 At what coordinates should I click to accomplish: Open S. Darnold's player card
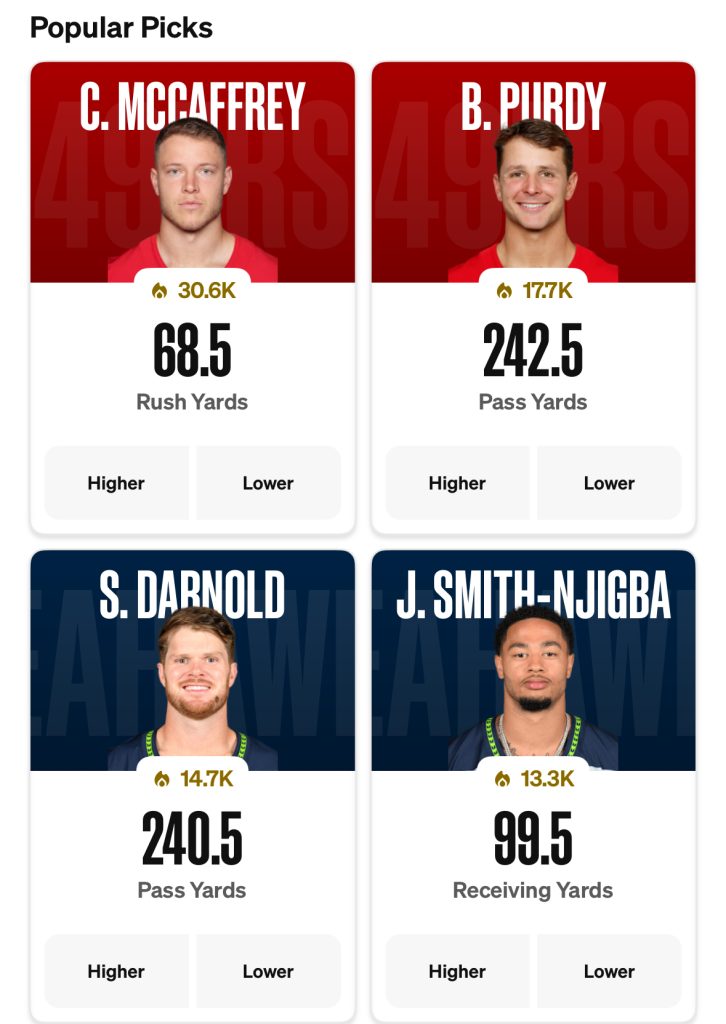tap(193, 660)
